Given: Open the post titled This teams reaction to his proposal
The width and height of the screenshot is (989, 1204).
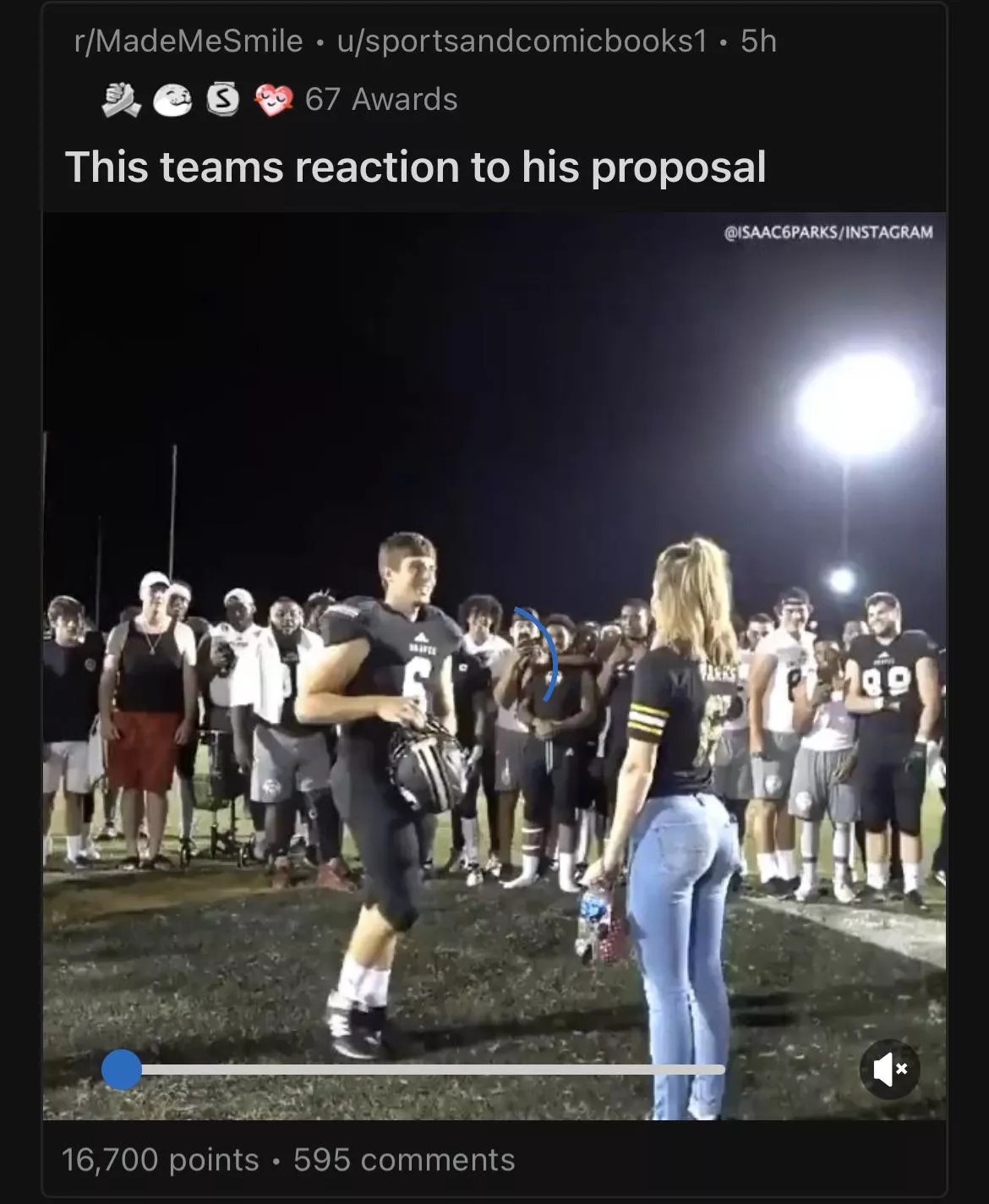Looking at the screenshot, I should 415,167.
